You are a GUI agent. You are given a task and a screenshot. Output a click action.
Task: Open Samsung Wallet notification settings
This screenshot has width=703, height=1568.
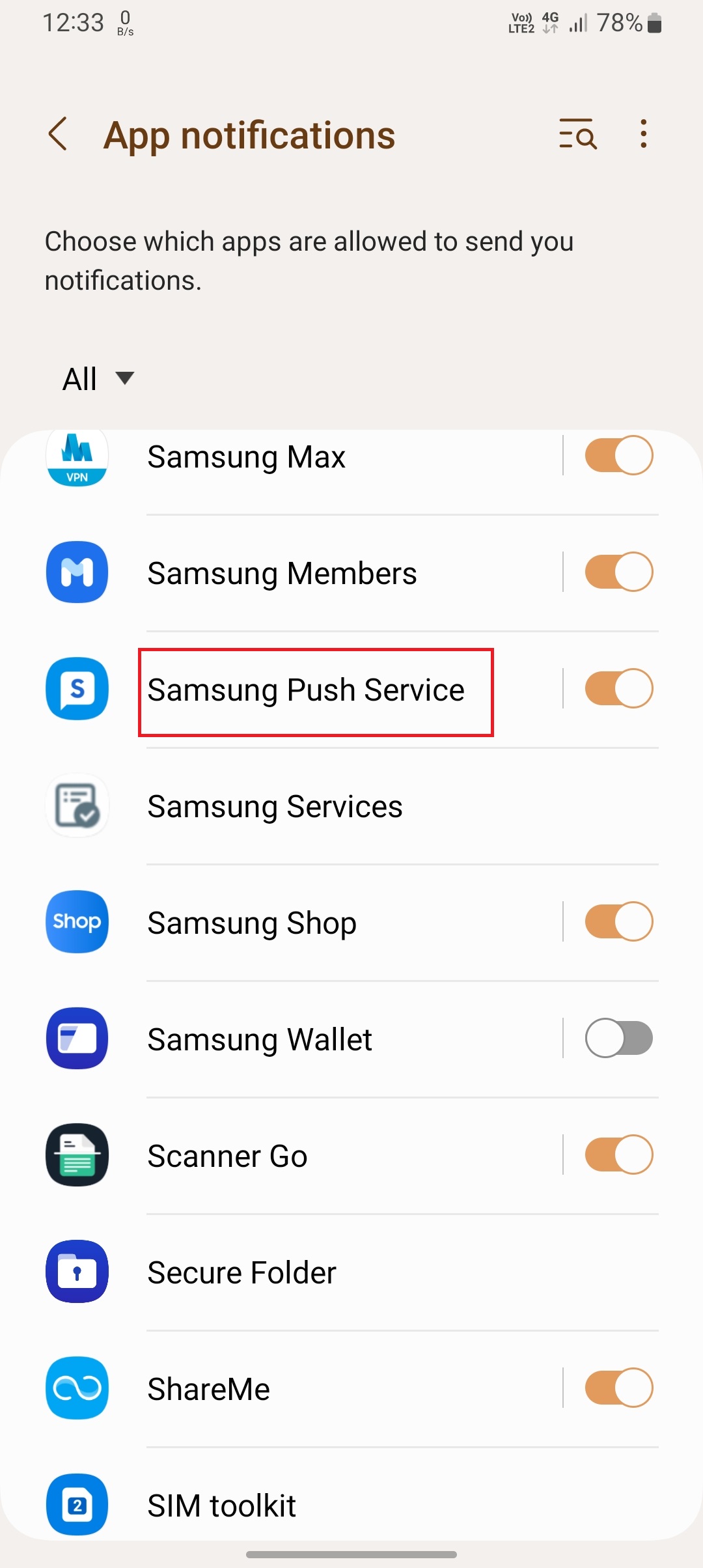point(260,1040)
